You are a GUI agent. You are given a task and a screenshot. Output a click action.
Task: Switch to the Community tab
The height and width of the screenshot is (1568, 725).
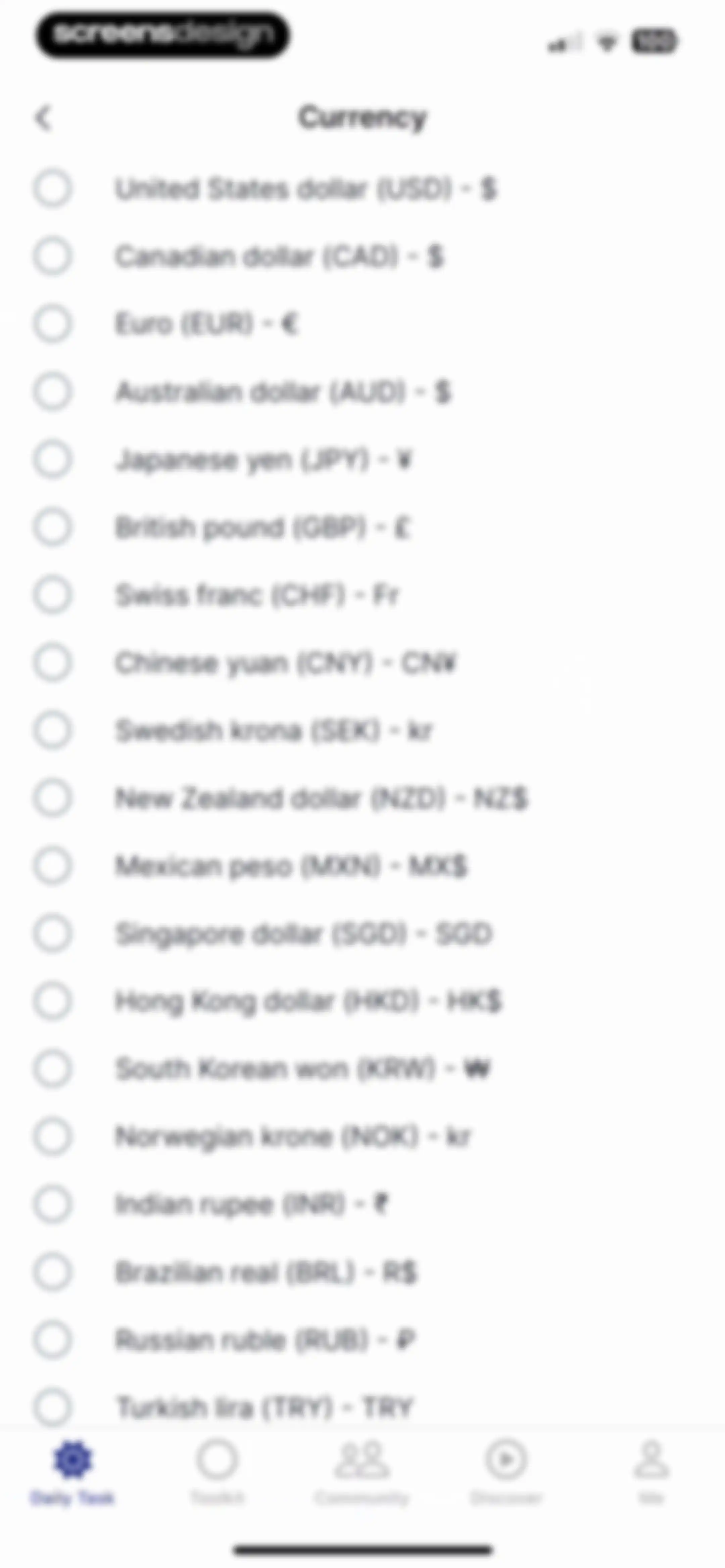[361, 1472]
